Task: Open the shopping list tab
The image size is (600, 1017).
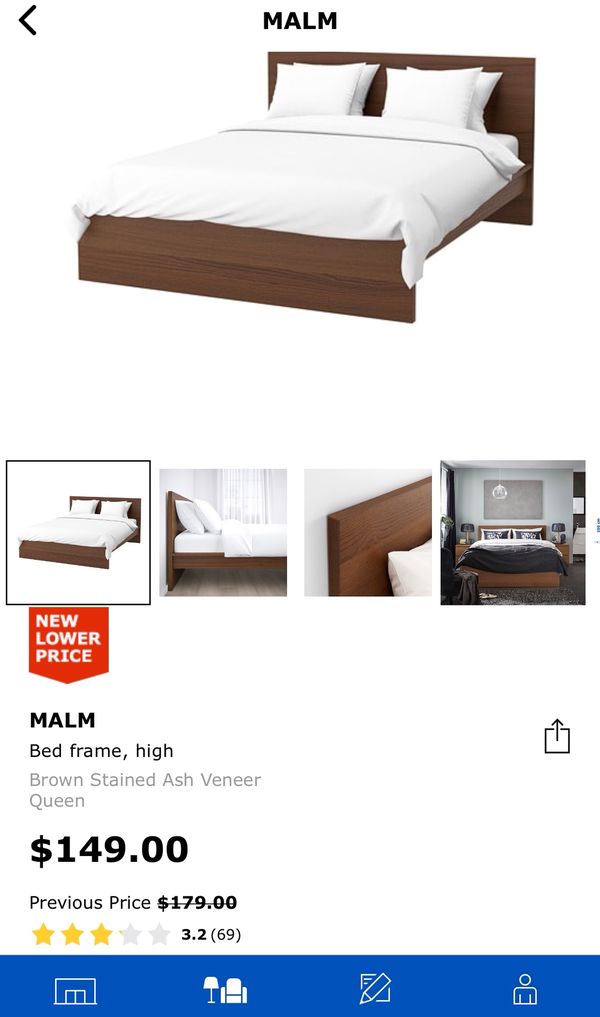Action: [375, 988]
